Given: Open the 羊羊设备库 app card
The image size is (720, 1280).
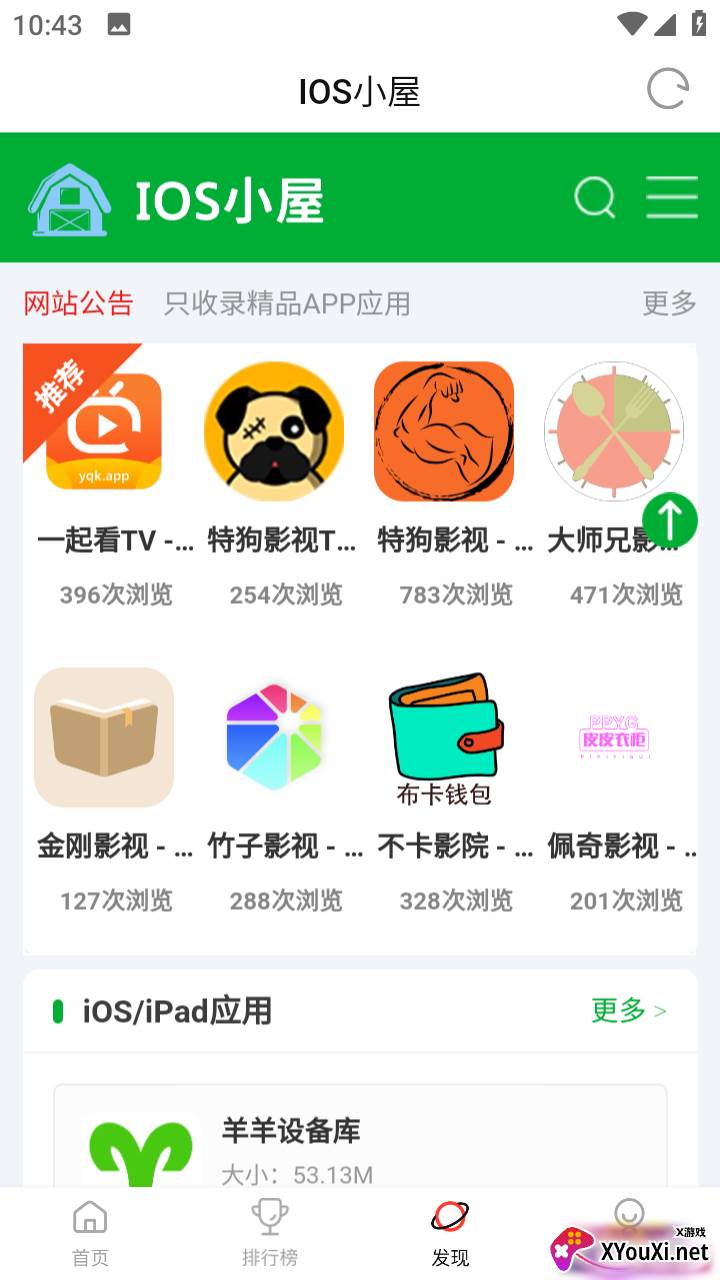Looking at the screenshot, I should click(x=360, y=1136).
